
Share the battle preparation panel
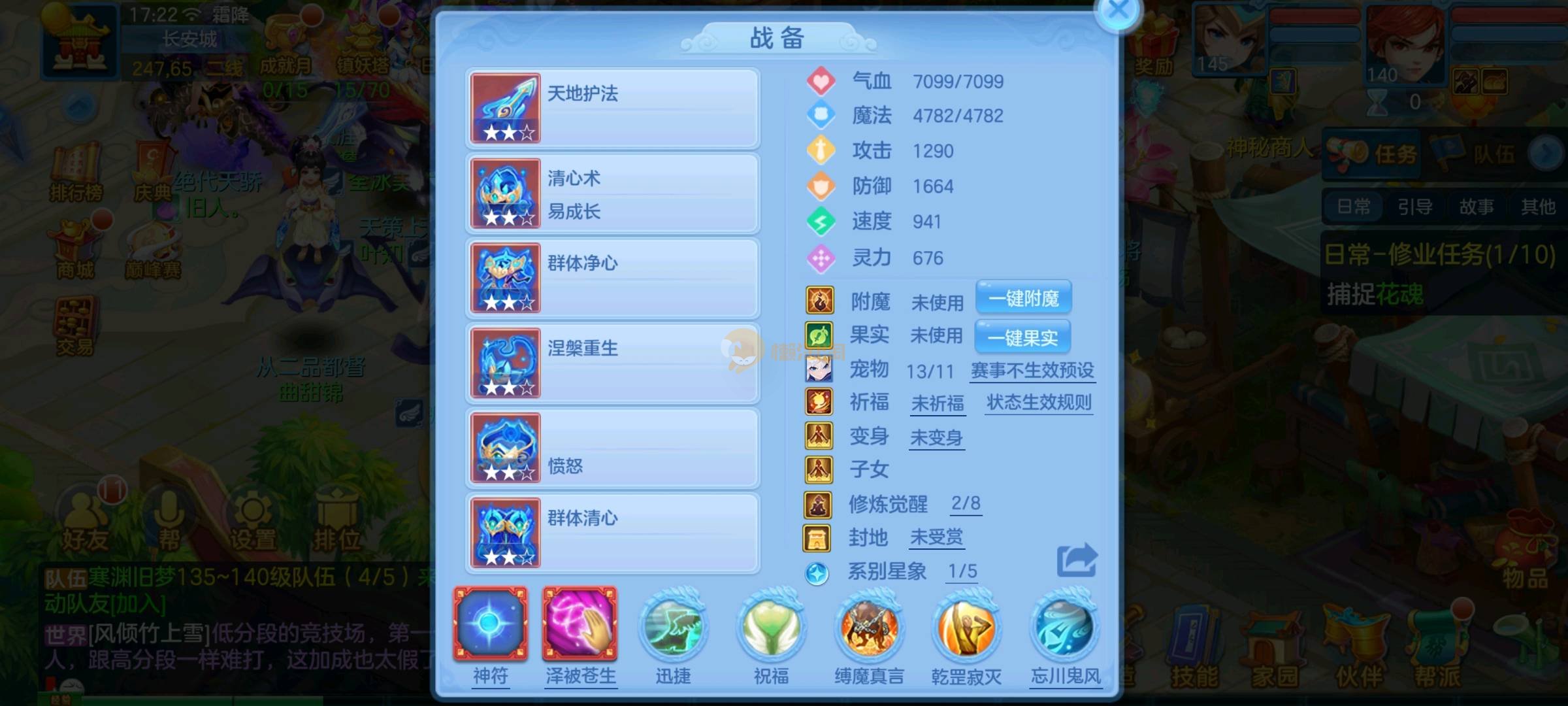[x=1076, y=560]
